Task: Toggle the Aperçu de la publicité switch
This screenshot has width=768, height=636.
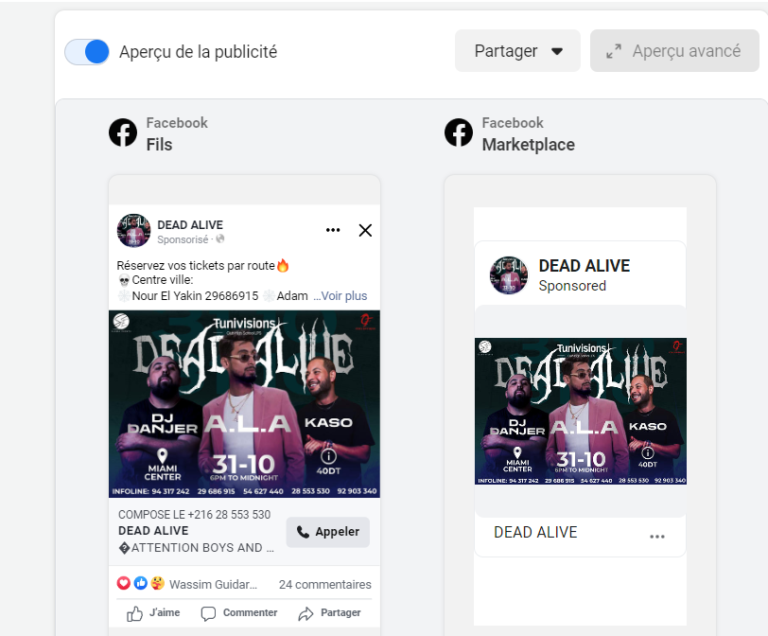Action: [x=87, y=52]
